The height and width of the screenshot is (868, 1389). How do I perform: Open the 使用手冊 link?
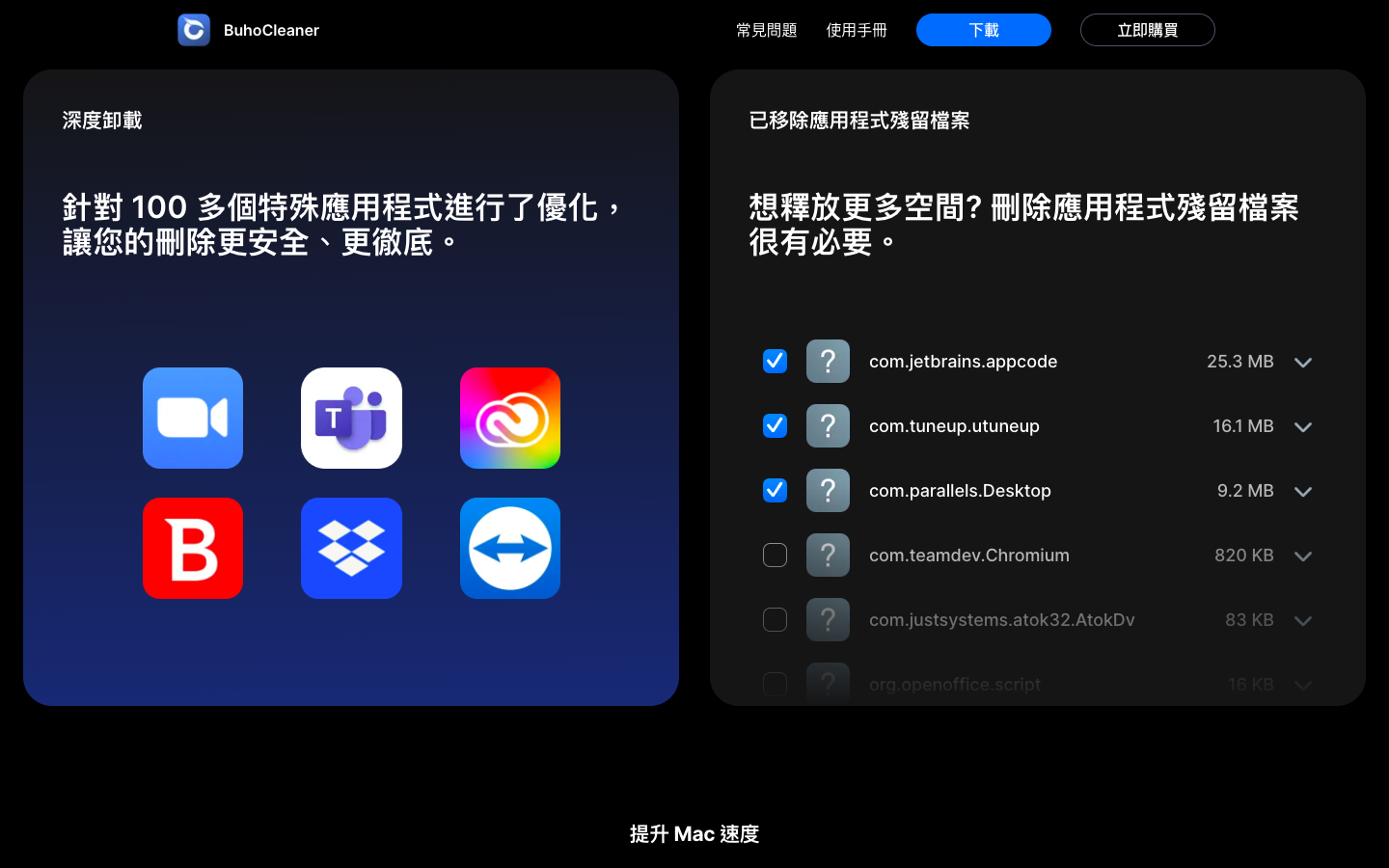click(856, 30)
